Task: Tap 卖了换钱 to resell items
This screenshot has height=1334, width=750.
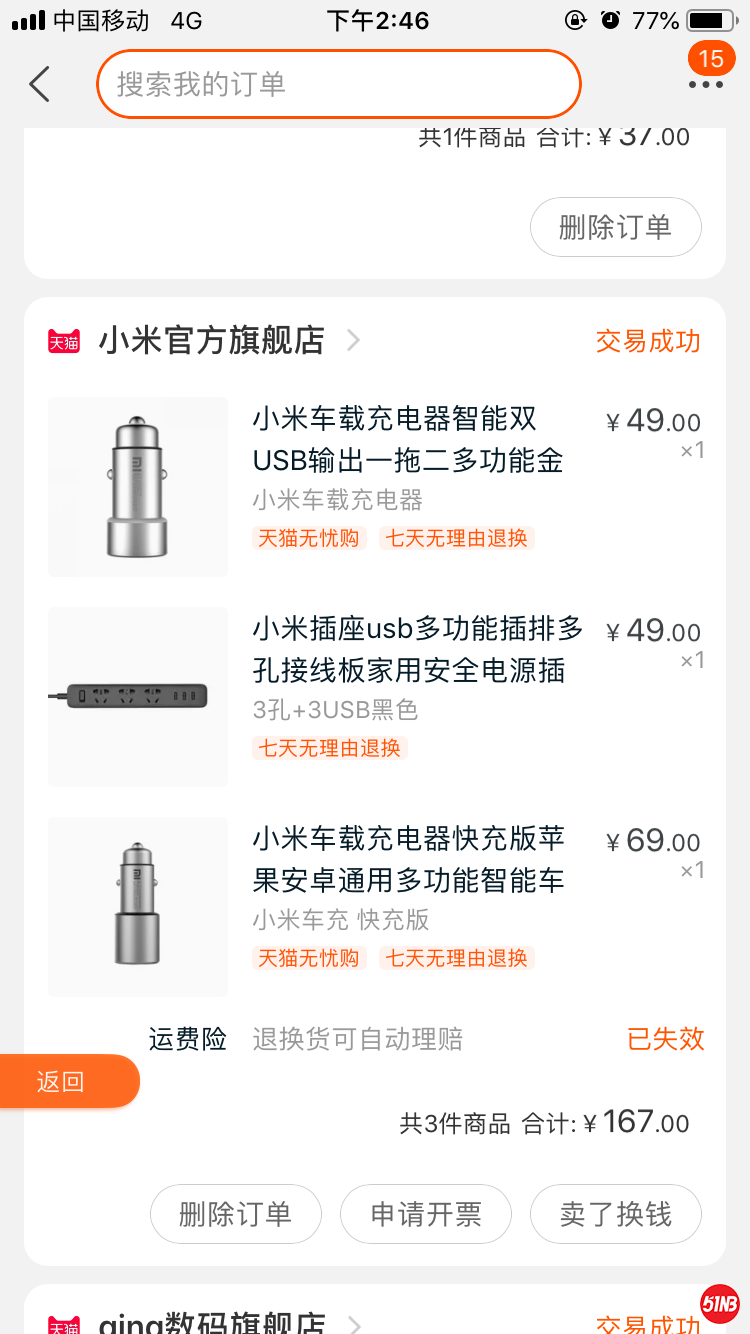Action: [x=615, y=1214]
